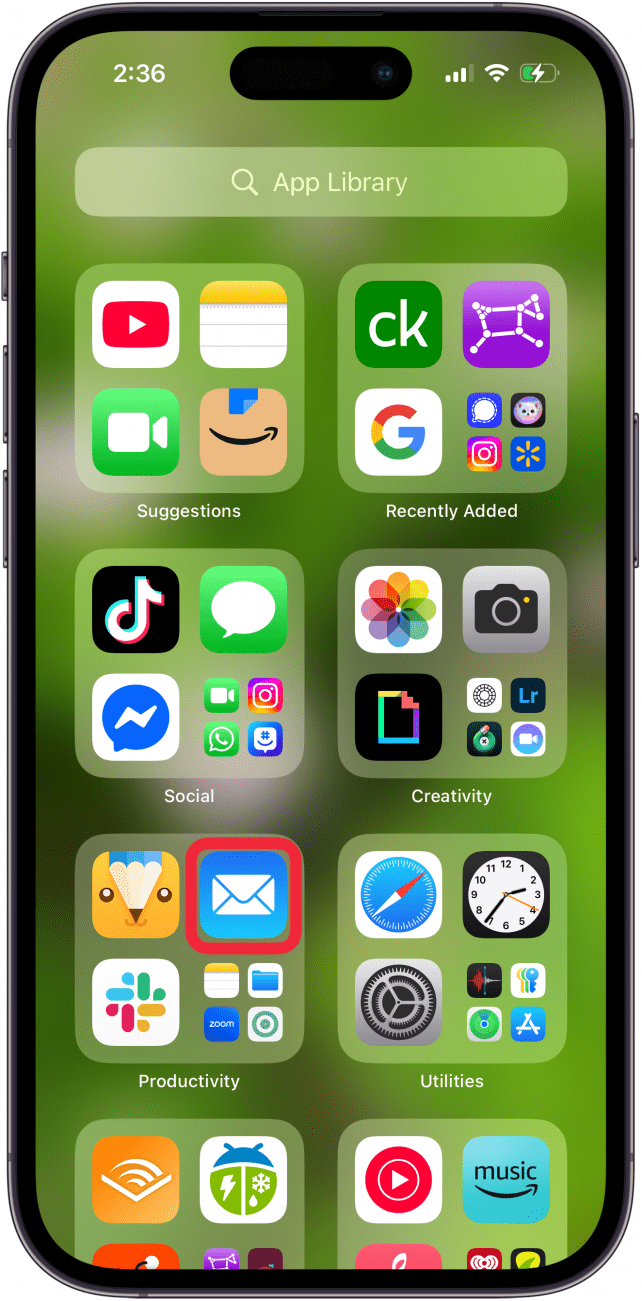Image resolution: width=642 pixels, height=1301 pixels.
Task: Open the YouTube app
Action: (136, 324)
